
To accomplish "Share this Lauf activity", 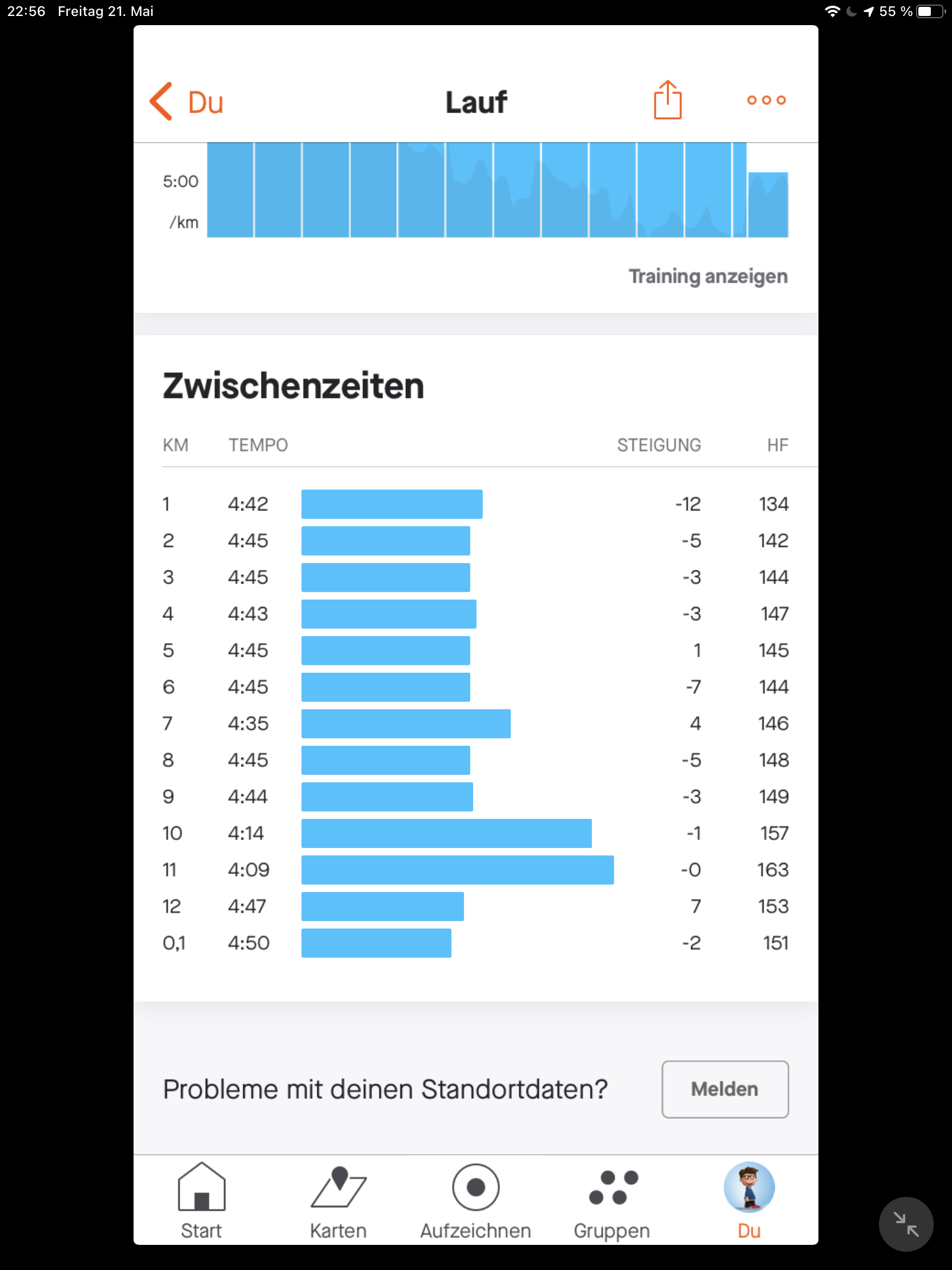I will tap(667, 101).
